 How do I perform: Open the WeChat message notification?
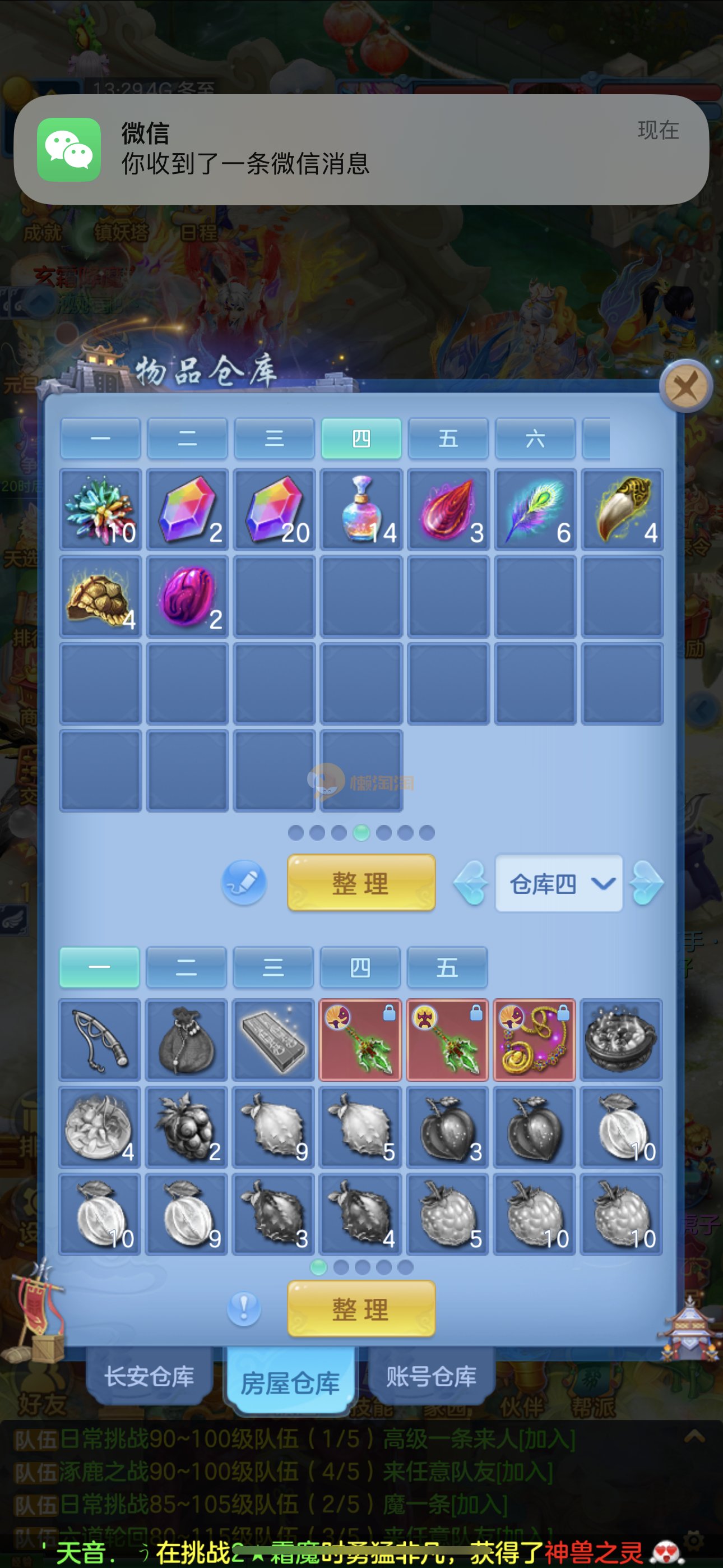tap(361, 150)
